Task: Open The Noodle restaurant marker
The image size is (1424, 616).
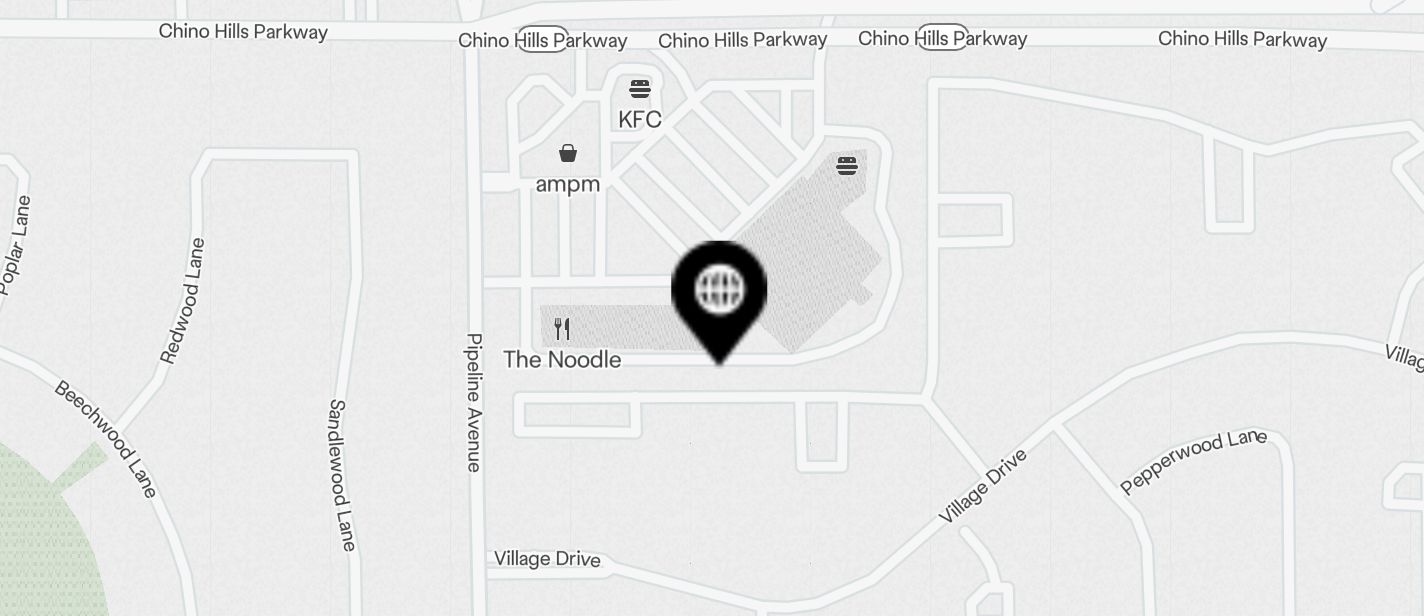Action: [562, 329]
